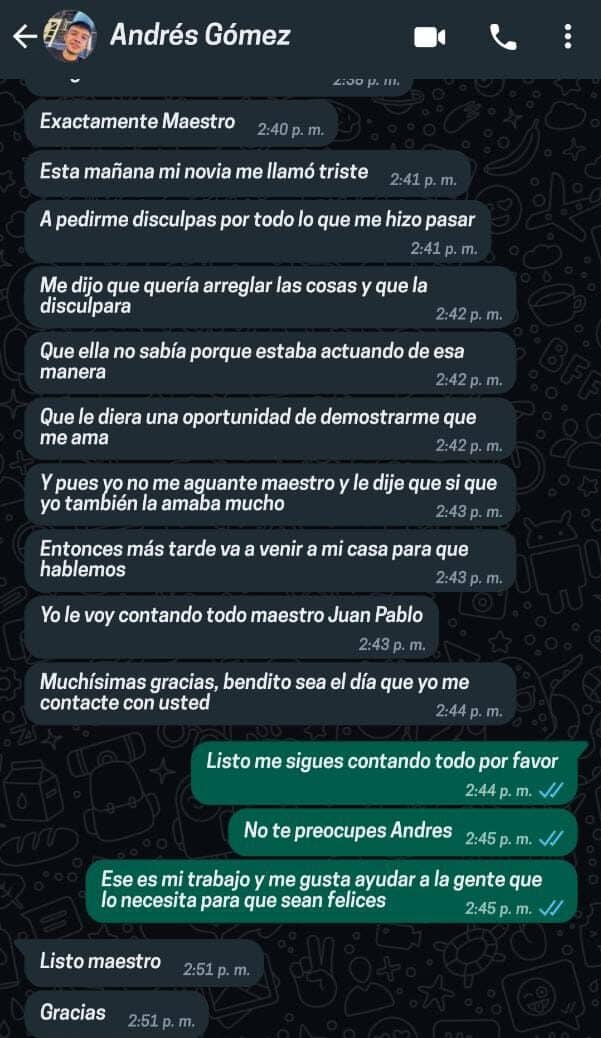Open the chat overflow menu
This screenshot has height=1038, width=601.
click(x=568, y=37)
